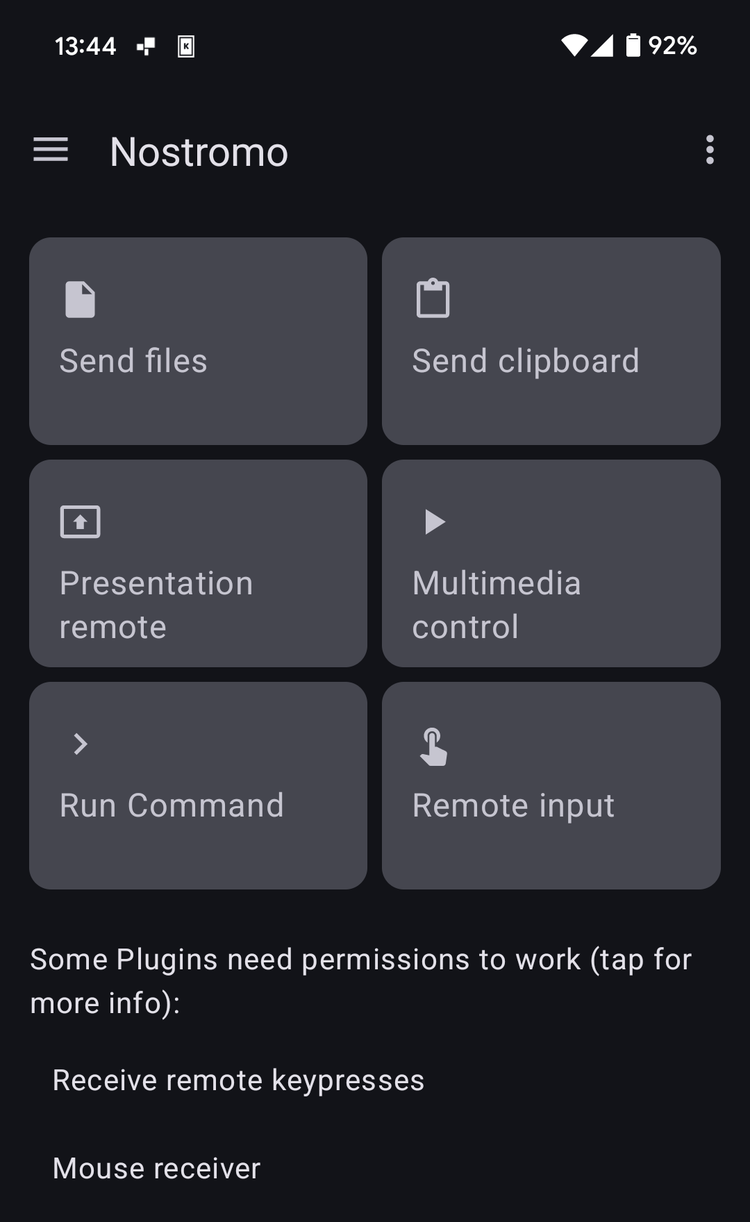Tap the clock in the status bar
The height and width of the screenshot is (1222, 750).
(86, 46)
